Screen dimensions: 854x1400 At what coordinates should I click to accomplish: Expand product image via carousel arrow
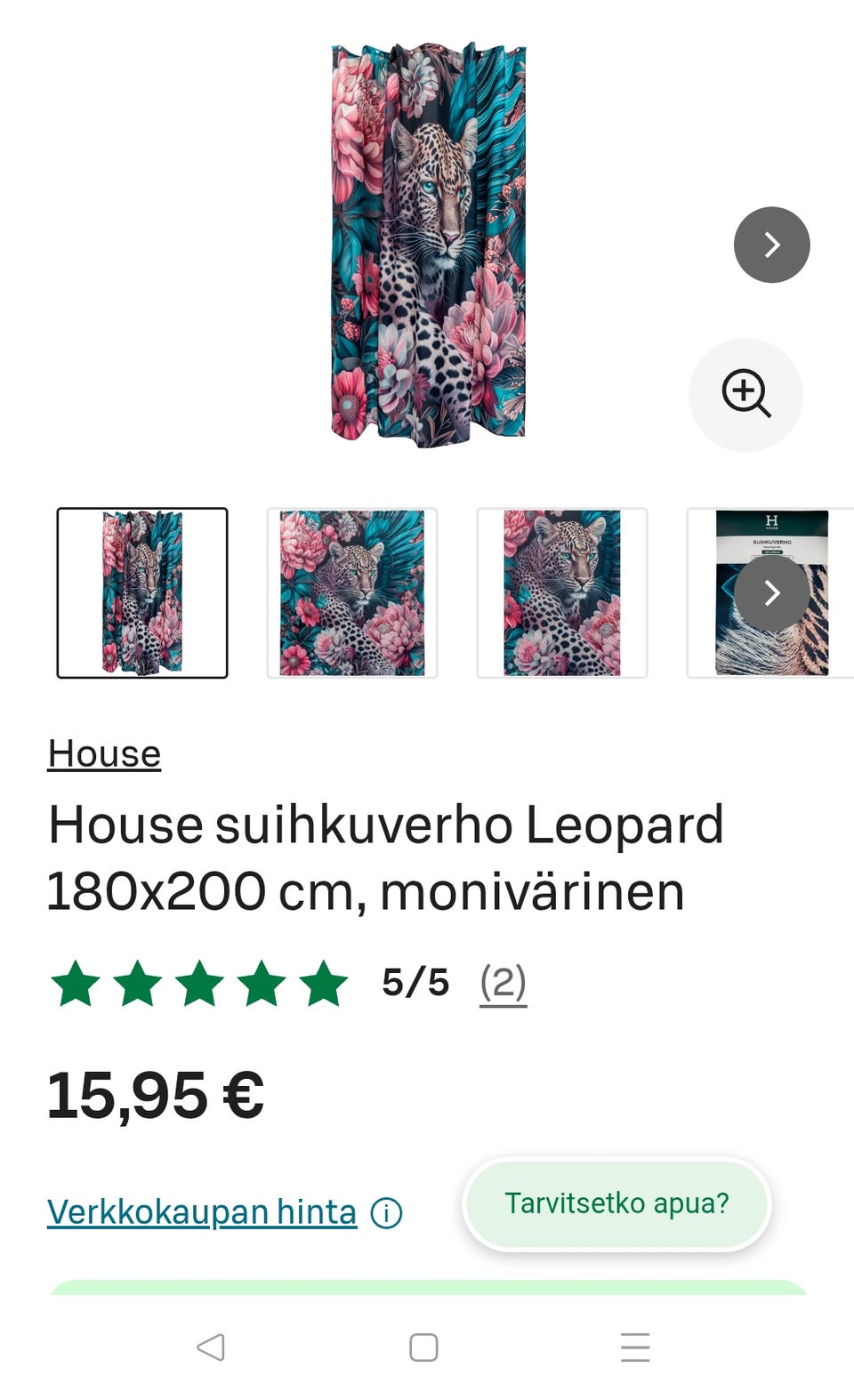click(x=771, y=593)
